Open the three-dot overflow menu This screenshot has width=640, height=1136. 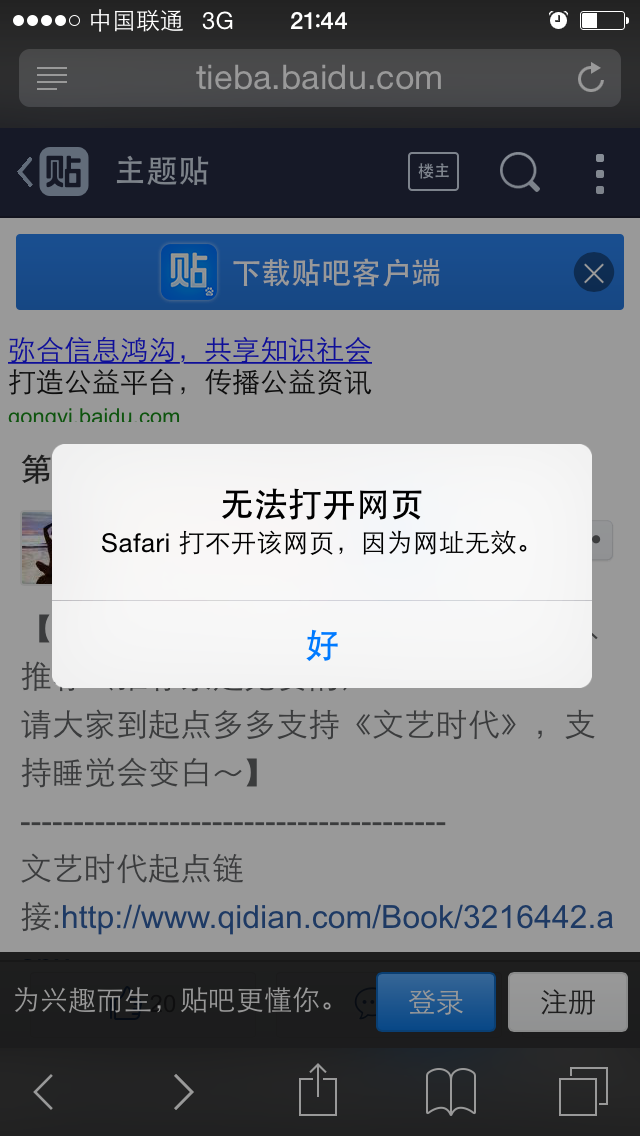(x=600, y=173)
